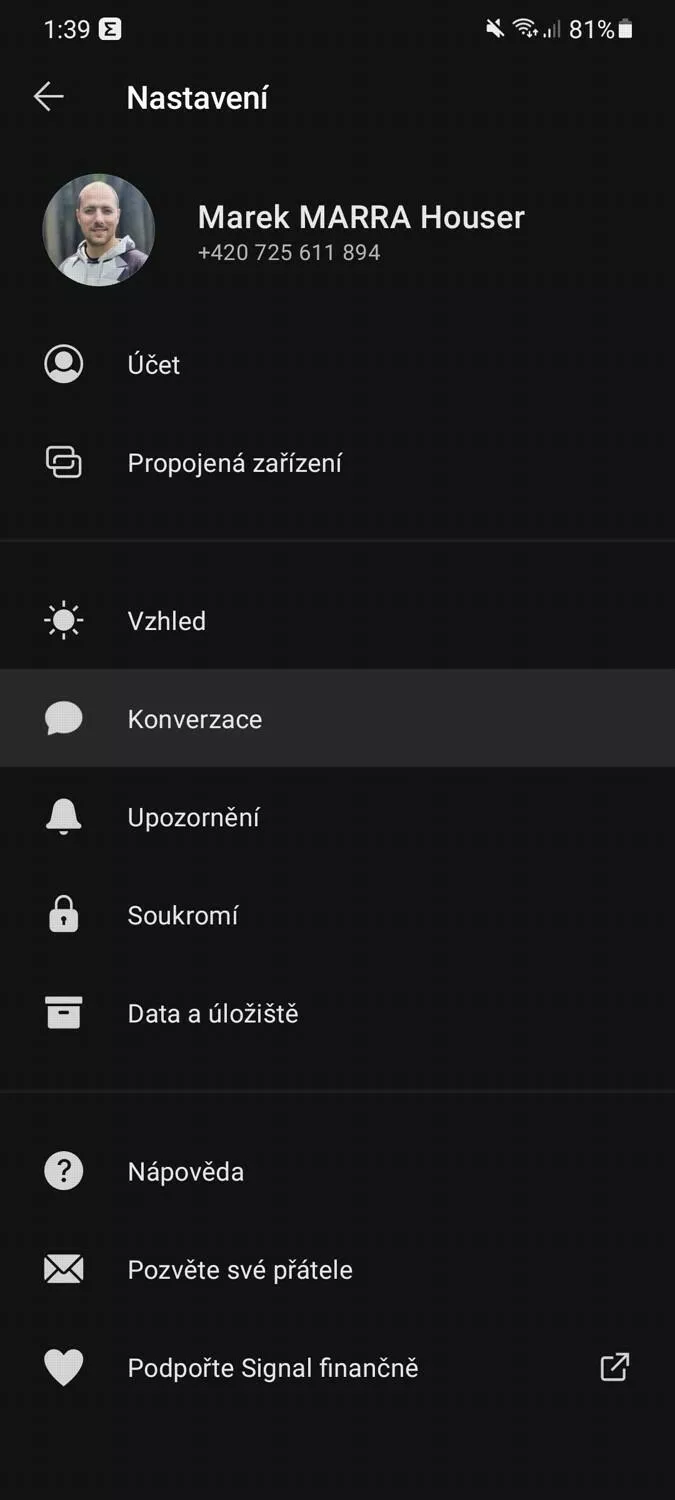Go back from Nastavení screen

tap(48, 97)
